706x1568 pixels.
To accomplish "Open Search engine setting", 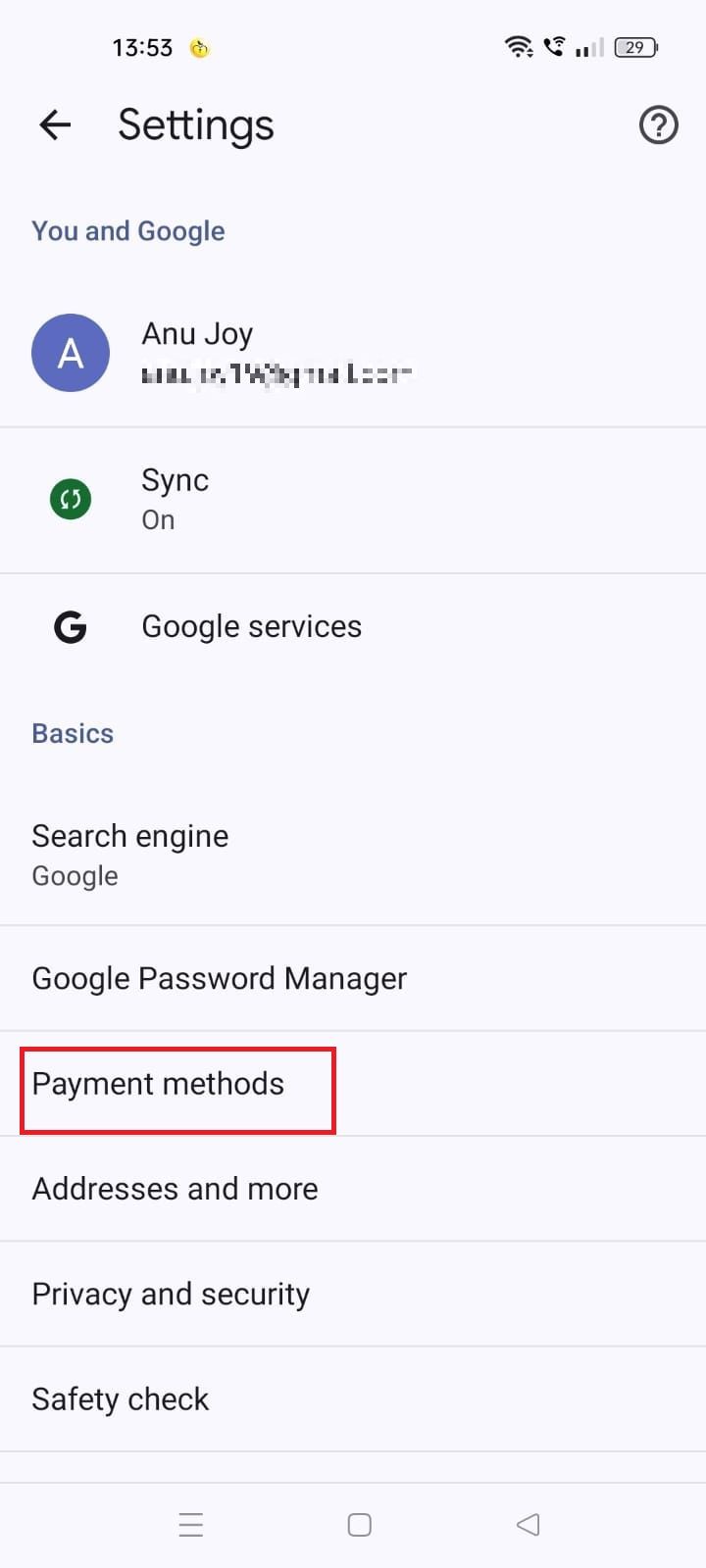I will click(353, 855).
